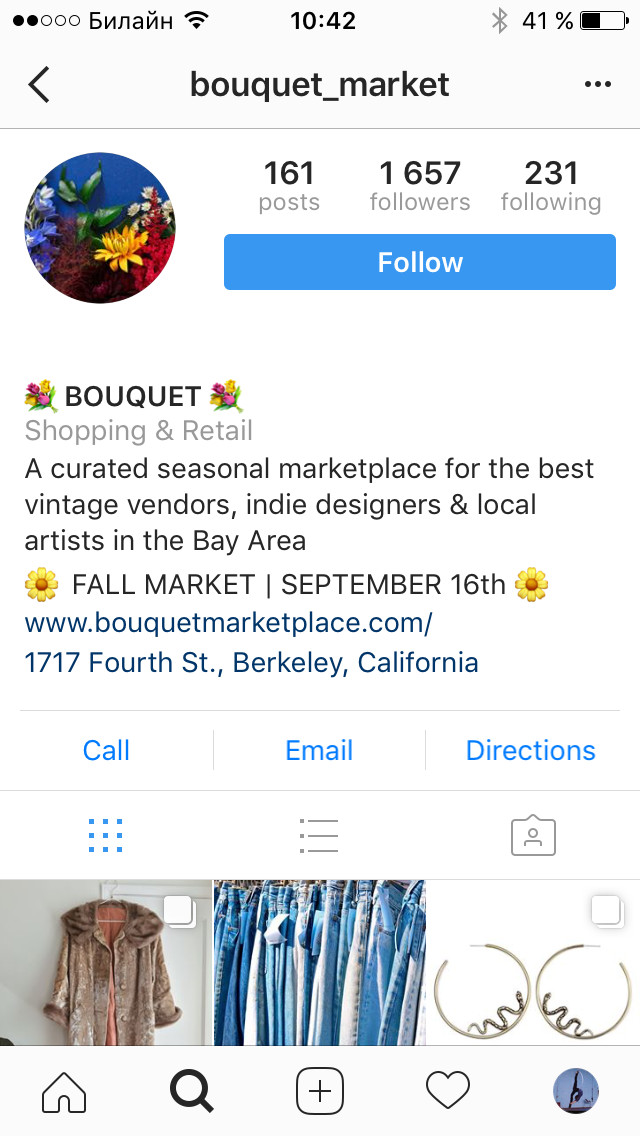The image size is (640, 1136).
Task: Create a new post with plus icon
Action: [320, 1091]
